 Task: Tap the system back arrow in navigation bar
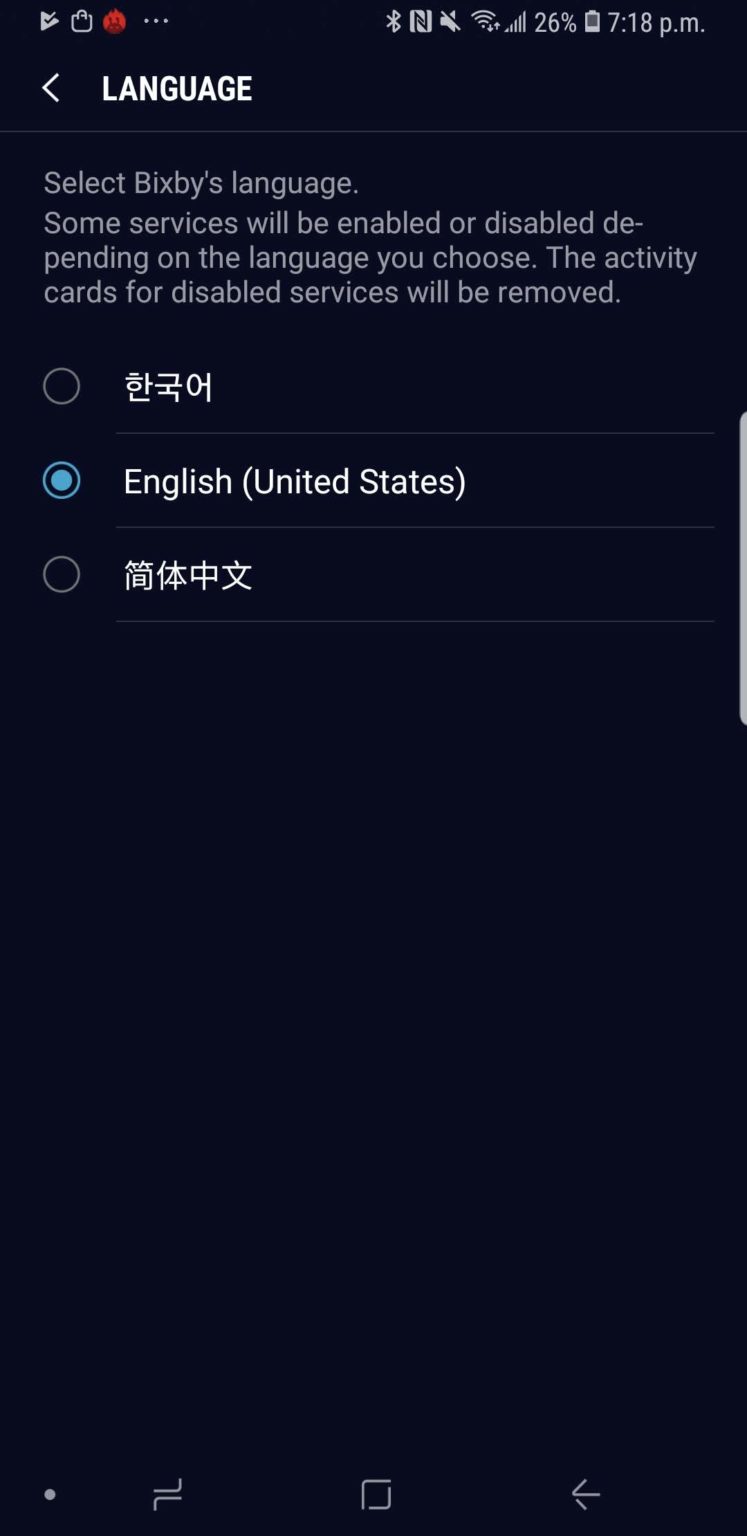[x=585, y=1495]
